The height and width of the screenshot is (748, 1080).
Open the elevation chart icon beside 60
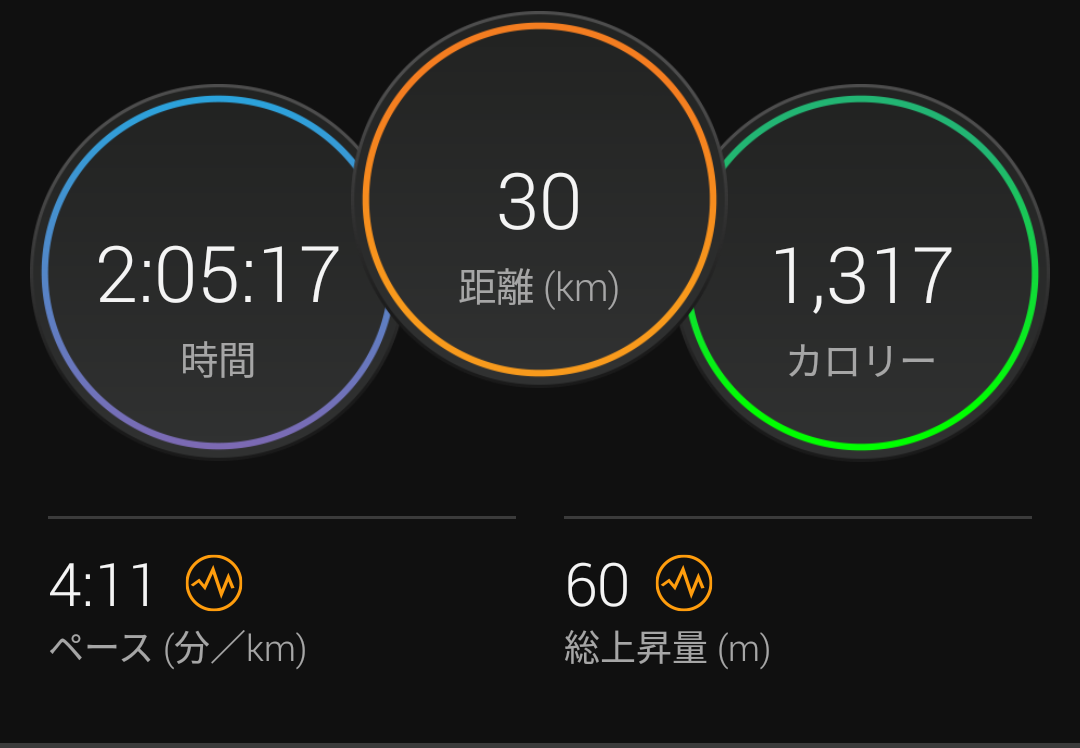click(x=684, y=583)
